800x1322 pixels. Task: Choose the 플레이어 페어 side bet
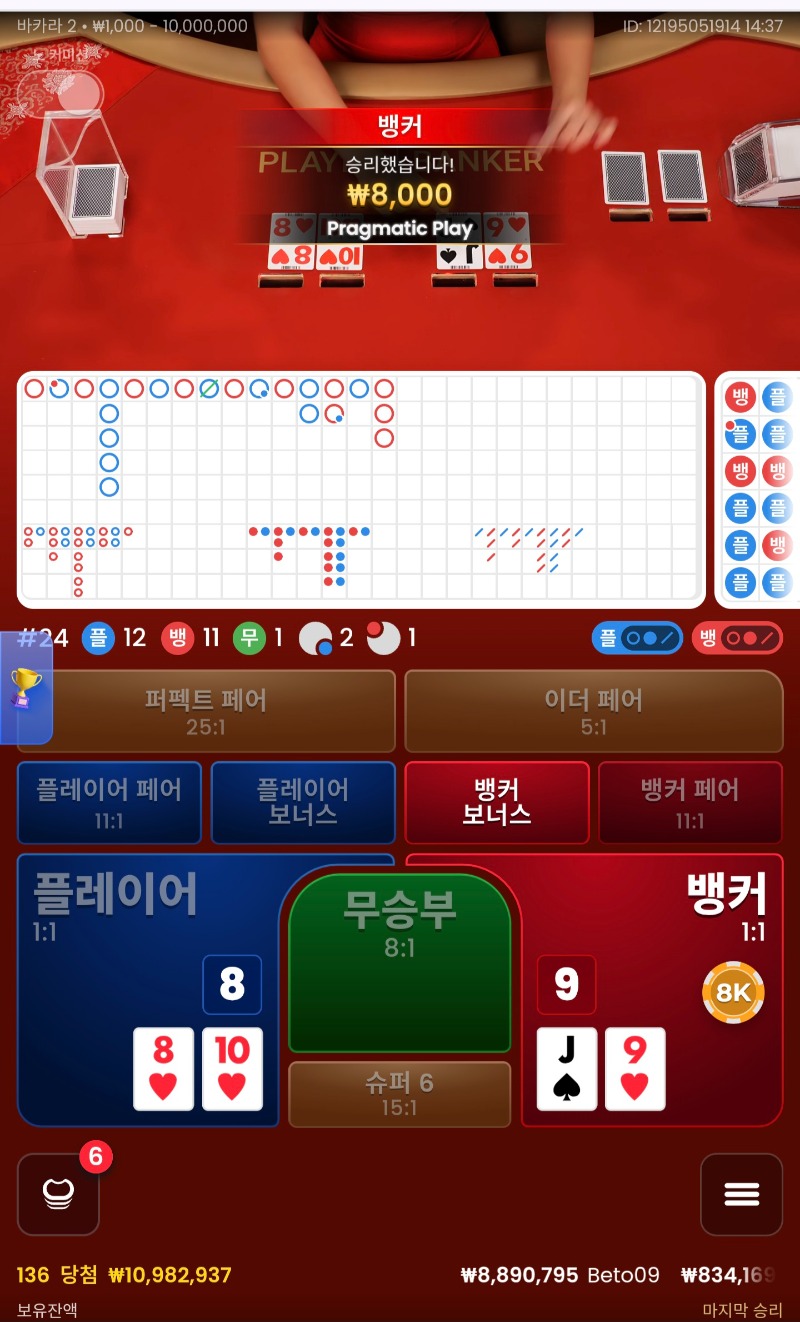click(109, 803)
